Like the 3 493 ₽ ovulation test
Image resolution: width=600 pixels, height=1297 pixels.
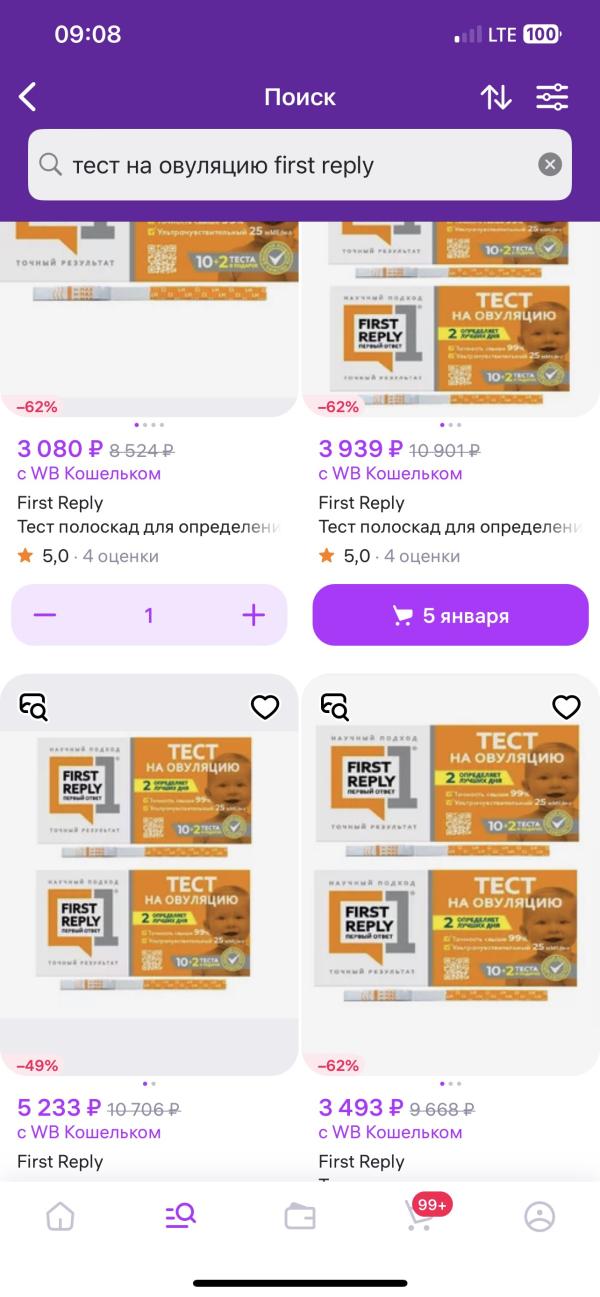[x=566, y=708]
